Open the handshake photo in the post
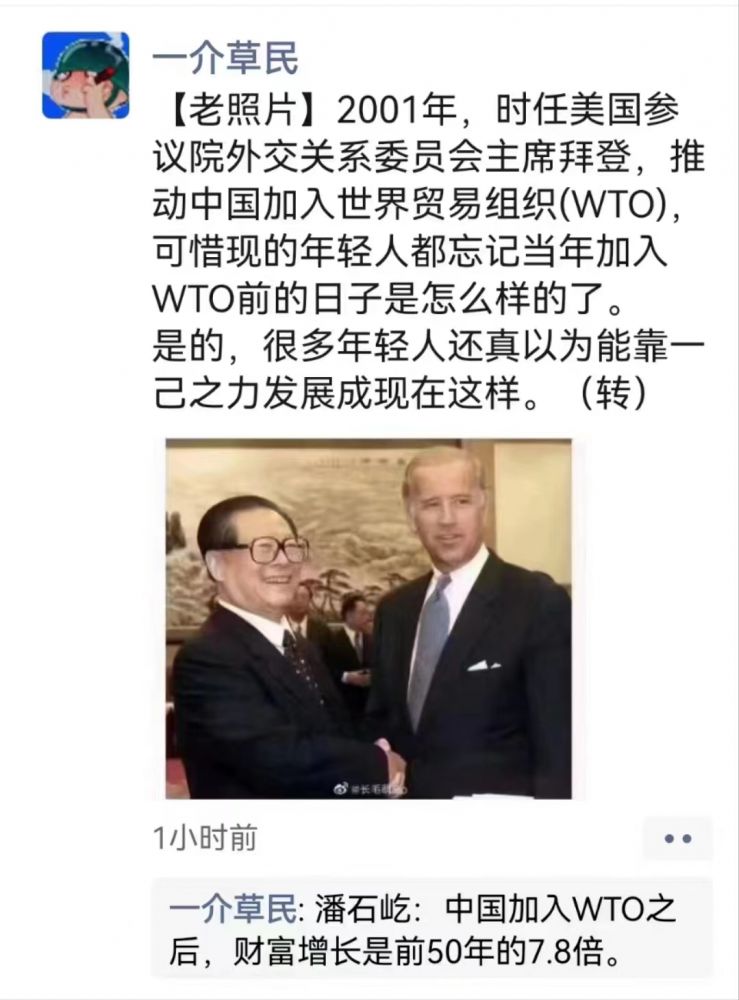This screenshot has width=739, height=1000. [x=368, y=618]
